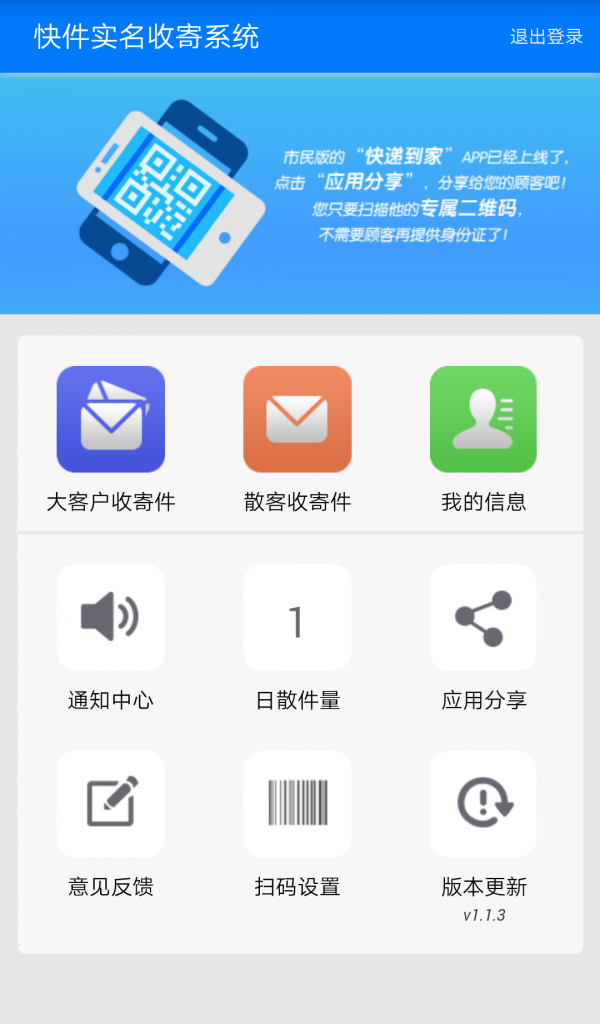Image resolution: width=600 pixels, height=1024 pixels.
Task: Tap 退出登录 to log out
Action: 546,37
